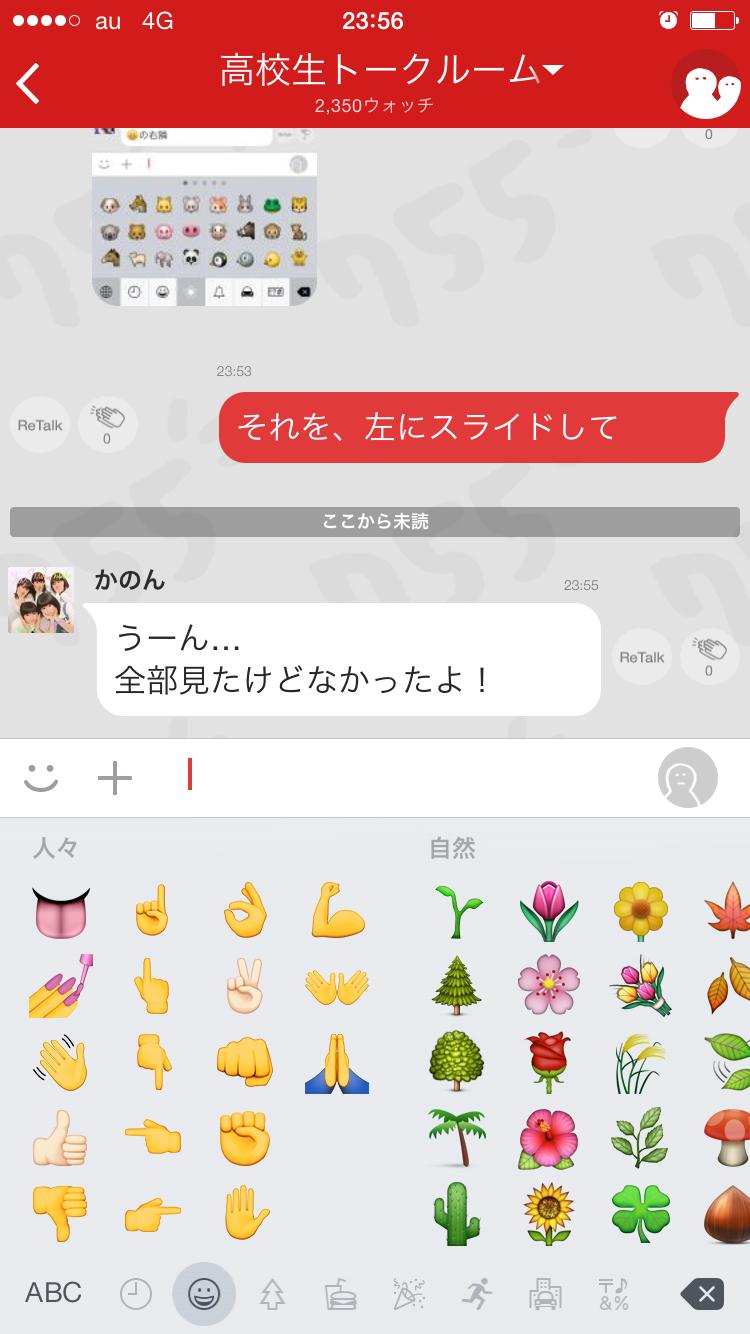Screen dimensions: 750x1334
Task: Click the plus attachment icon in the input bar
Action: tap(115, 777)
